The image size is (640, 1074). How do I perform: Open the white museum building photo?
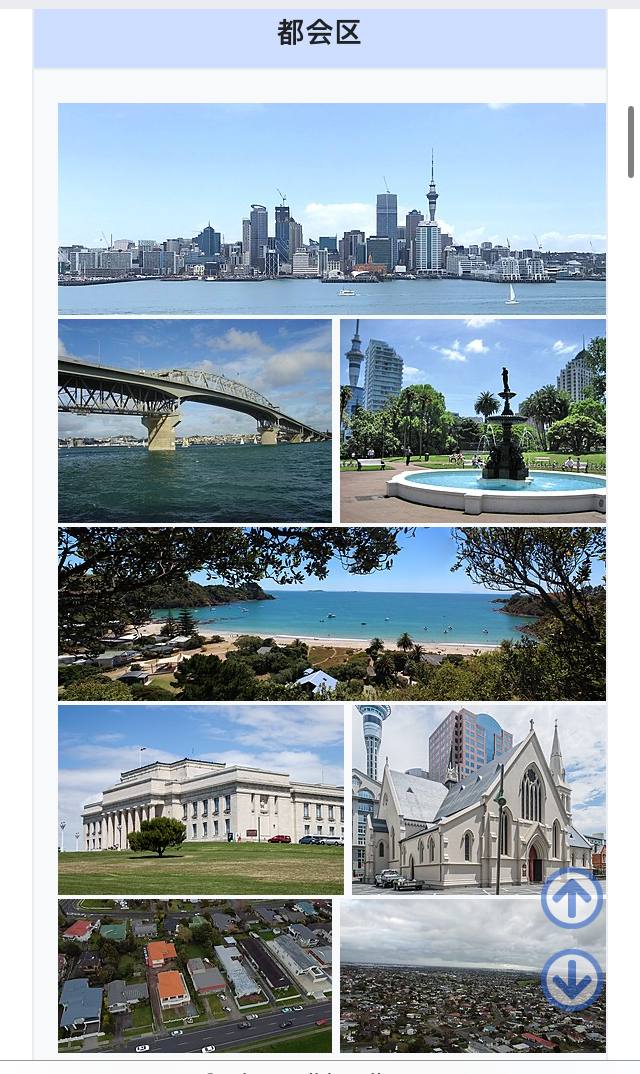tap(200, 799)
